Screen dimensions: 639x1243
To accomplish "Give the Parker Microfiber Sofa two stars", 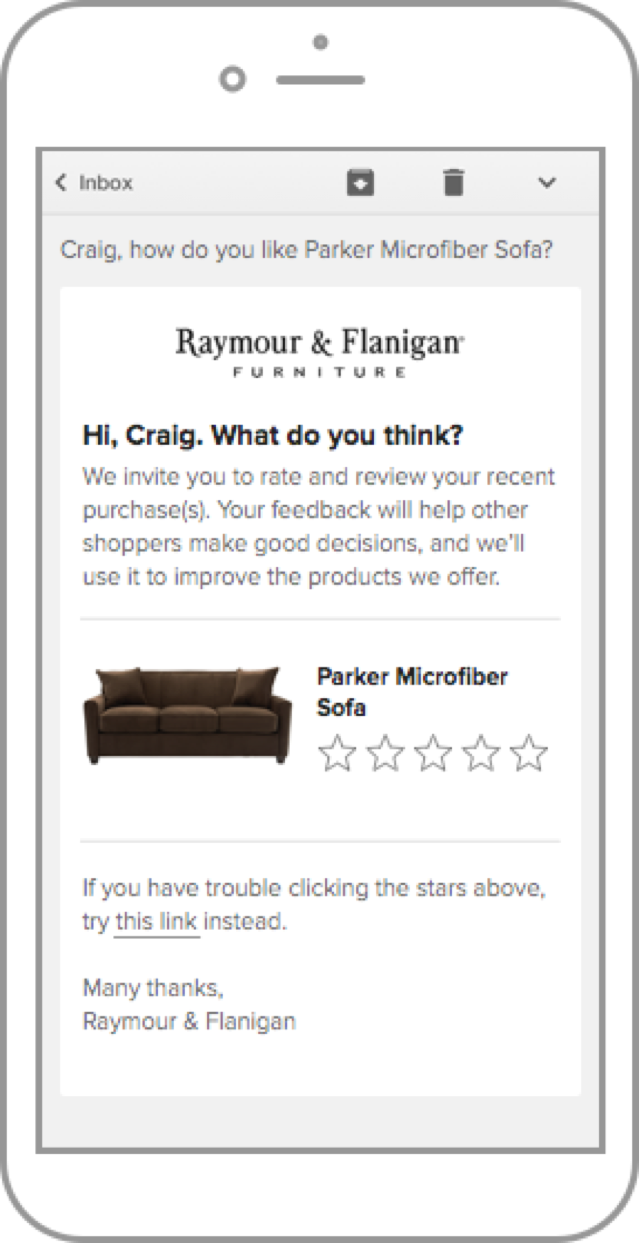I will 384,754.
